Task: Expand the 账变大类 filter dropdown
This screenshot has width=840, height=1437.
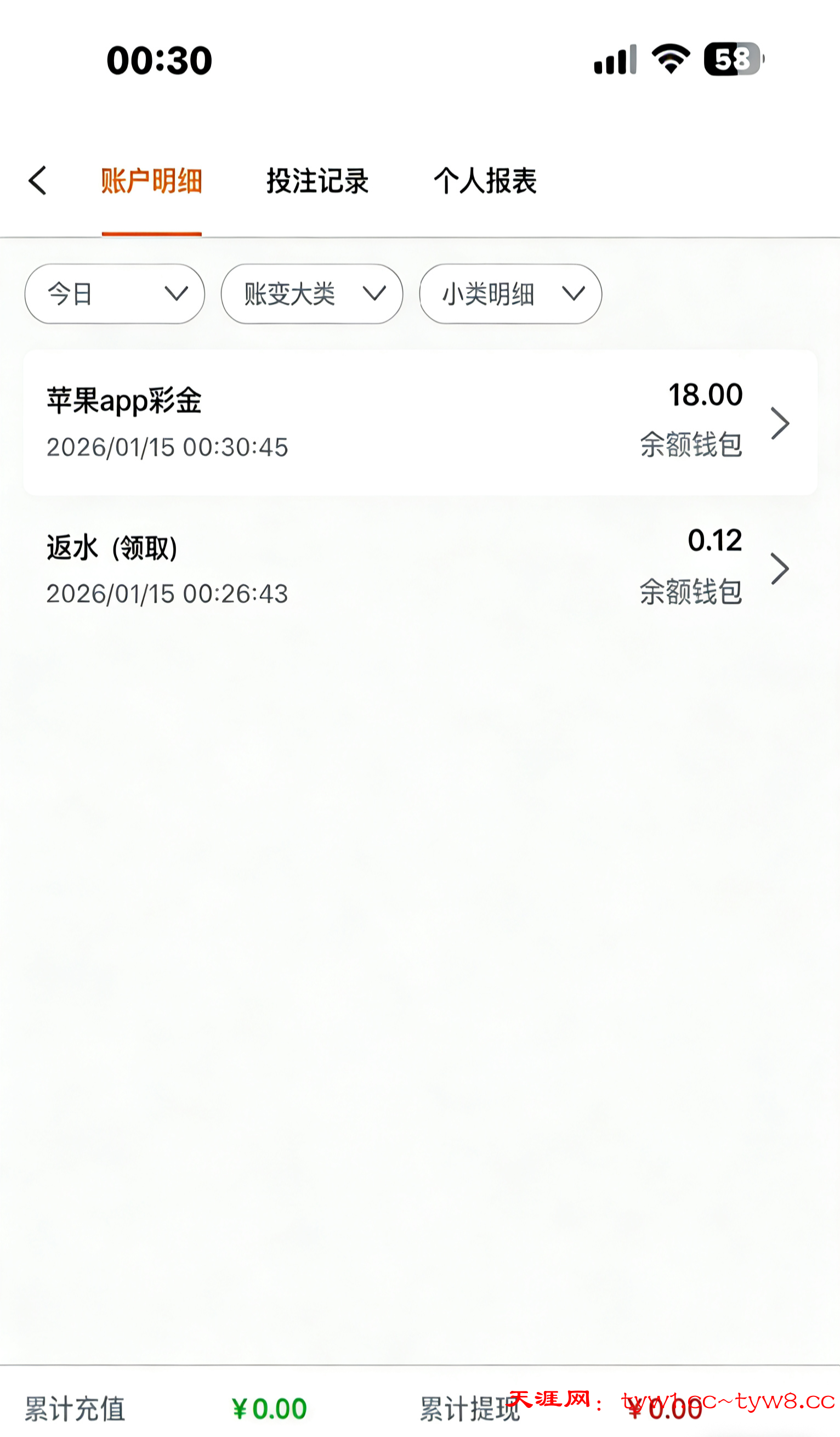Action: [312, 293]
